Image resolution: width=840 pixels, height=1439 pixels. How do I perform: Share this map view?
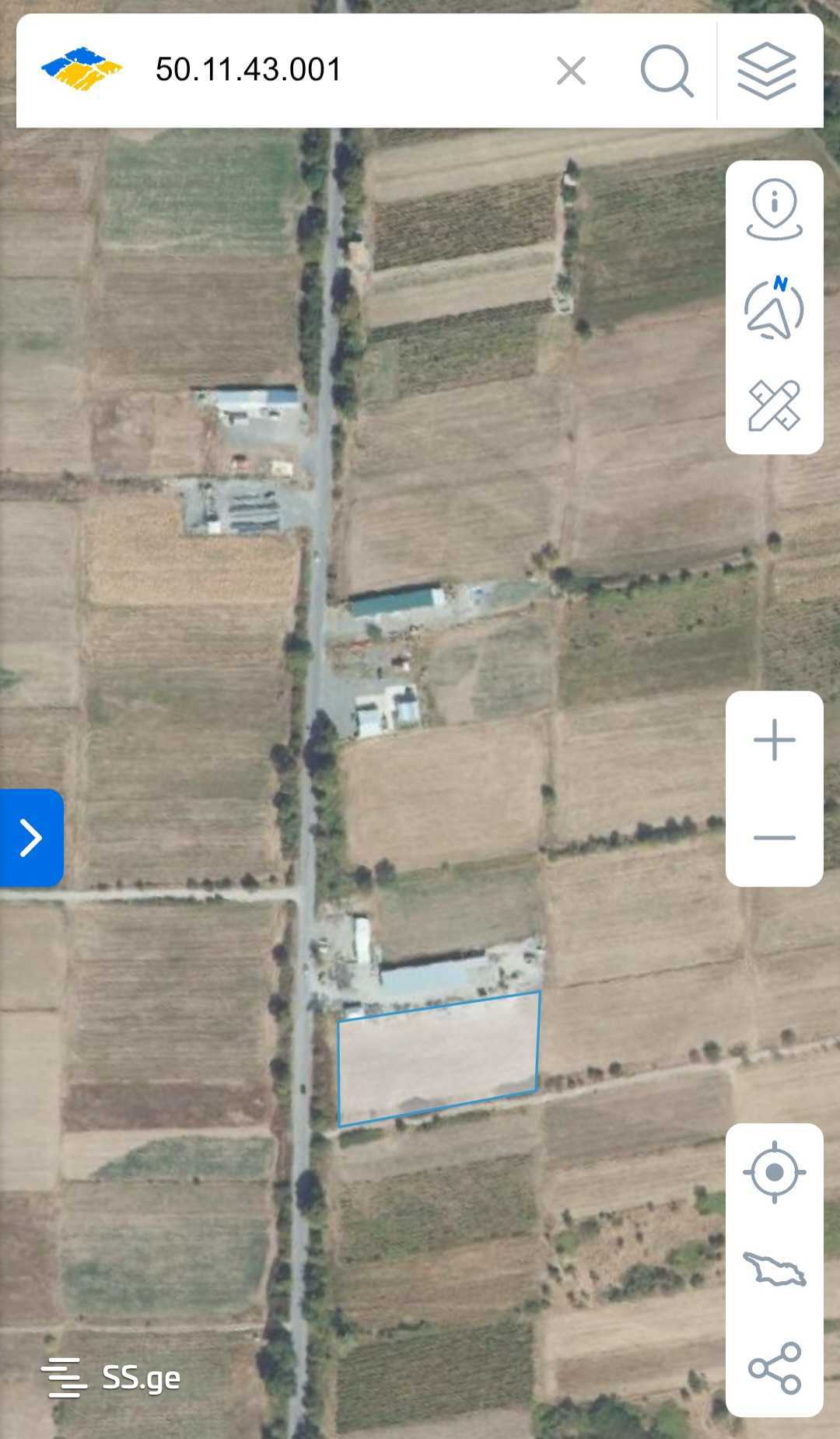coord(774,1367)
